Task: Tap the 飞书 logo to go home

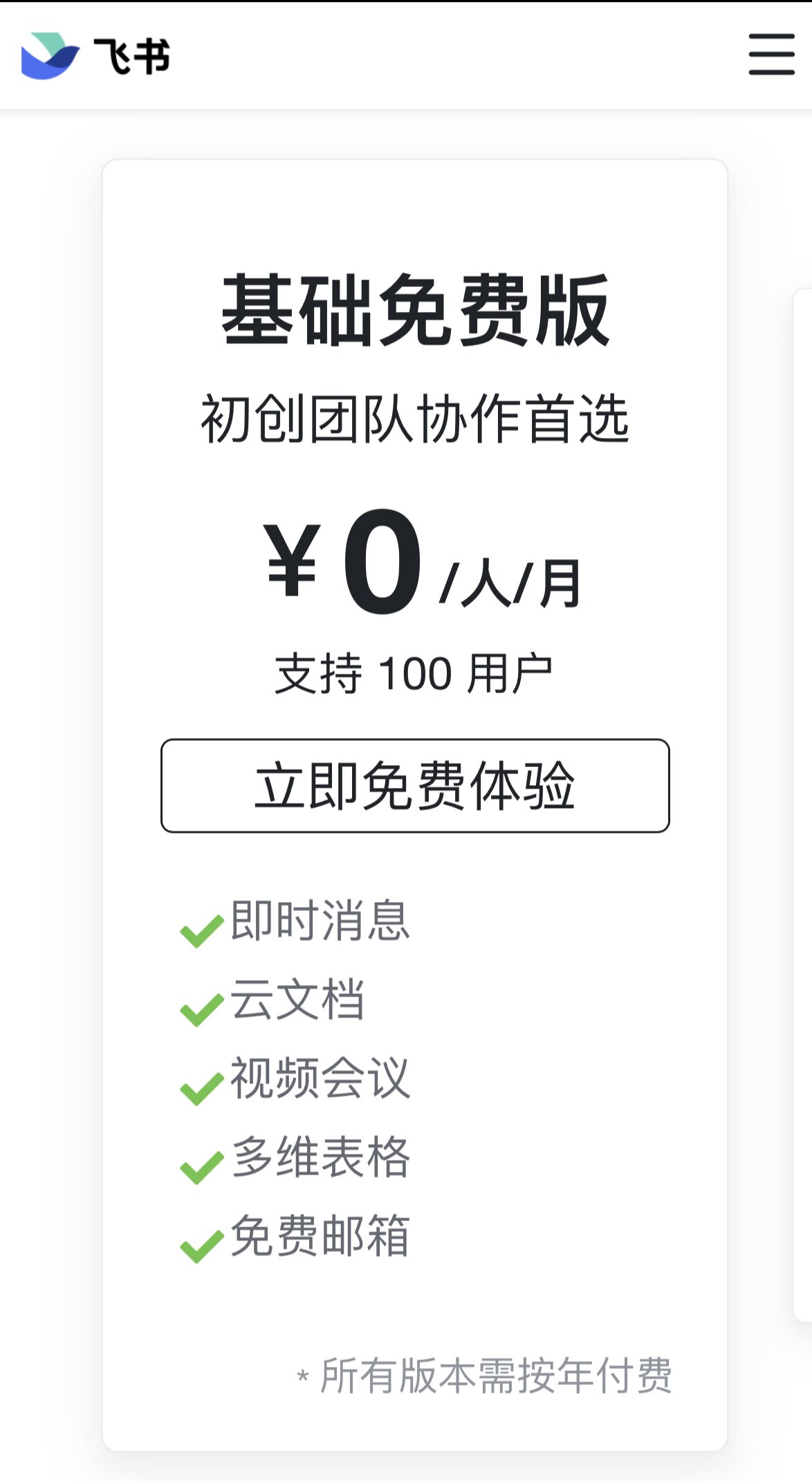Action: pyautogui.click(x=95, y=55)
